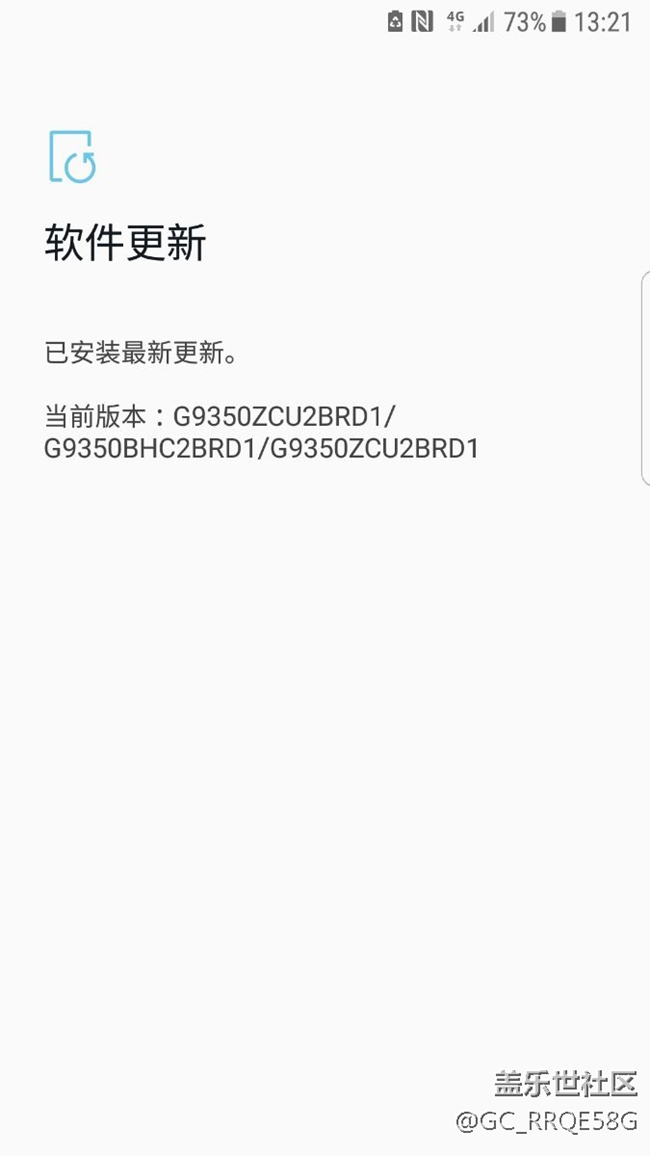Screen dimensions: 650x1156
Task: Open the Edge panel handle
Action: (645, 378)
